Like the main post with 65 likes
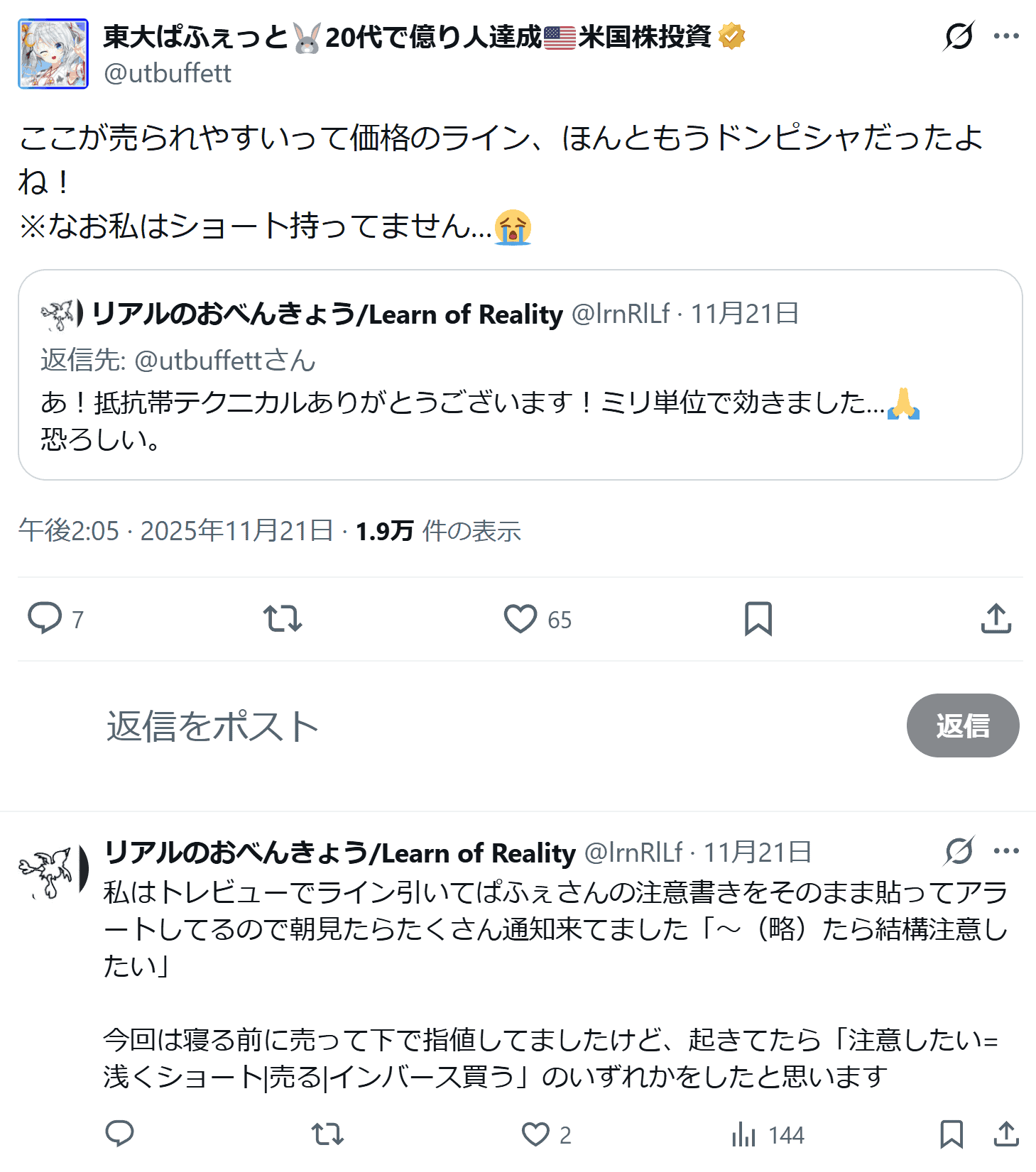This screenshot has height=1172, width=1036. pos(520,618)
